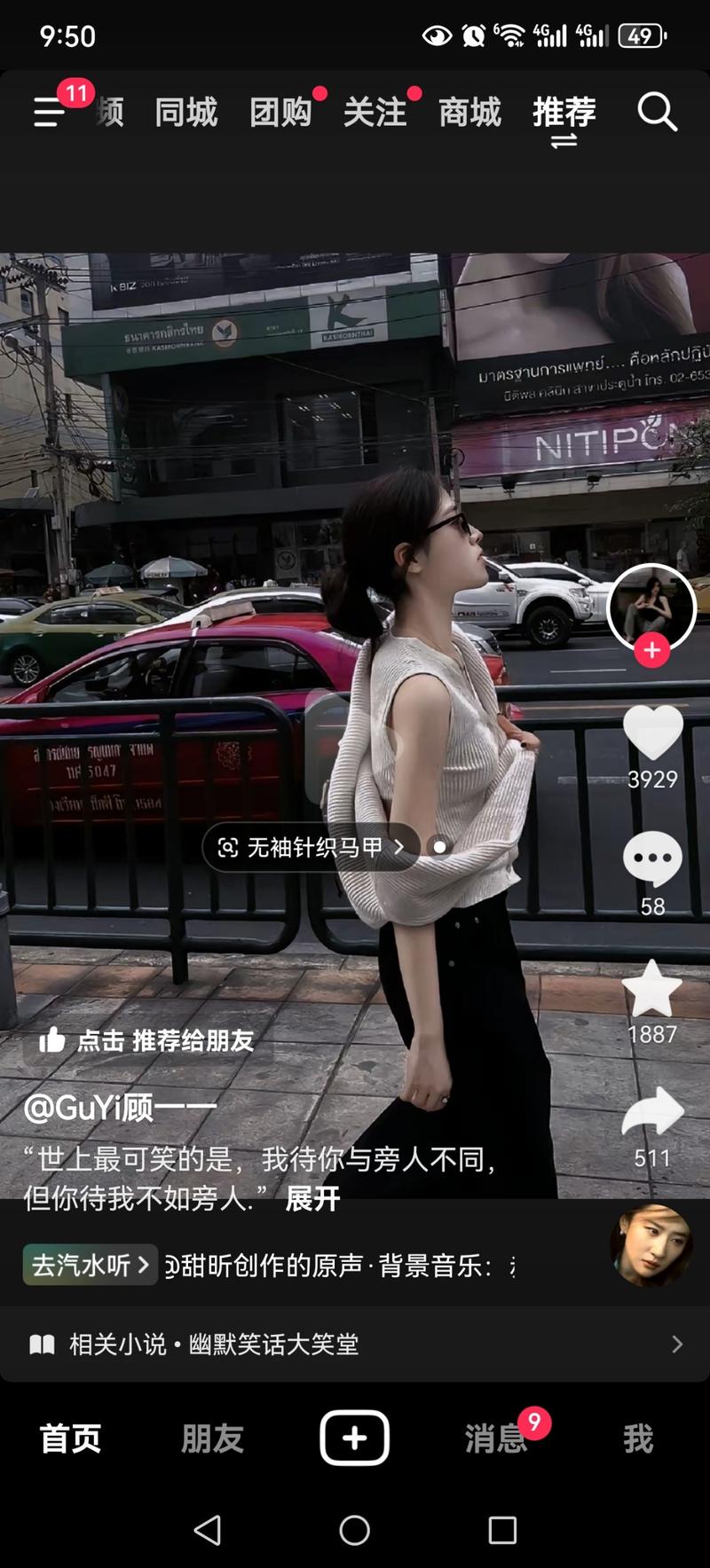Open the side drawer menu
Screen dimensions: 710x1568
(50, 113)
